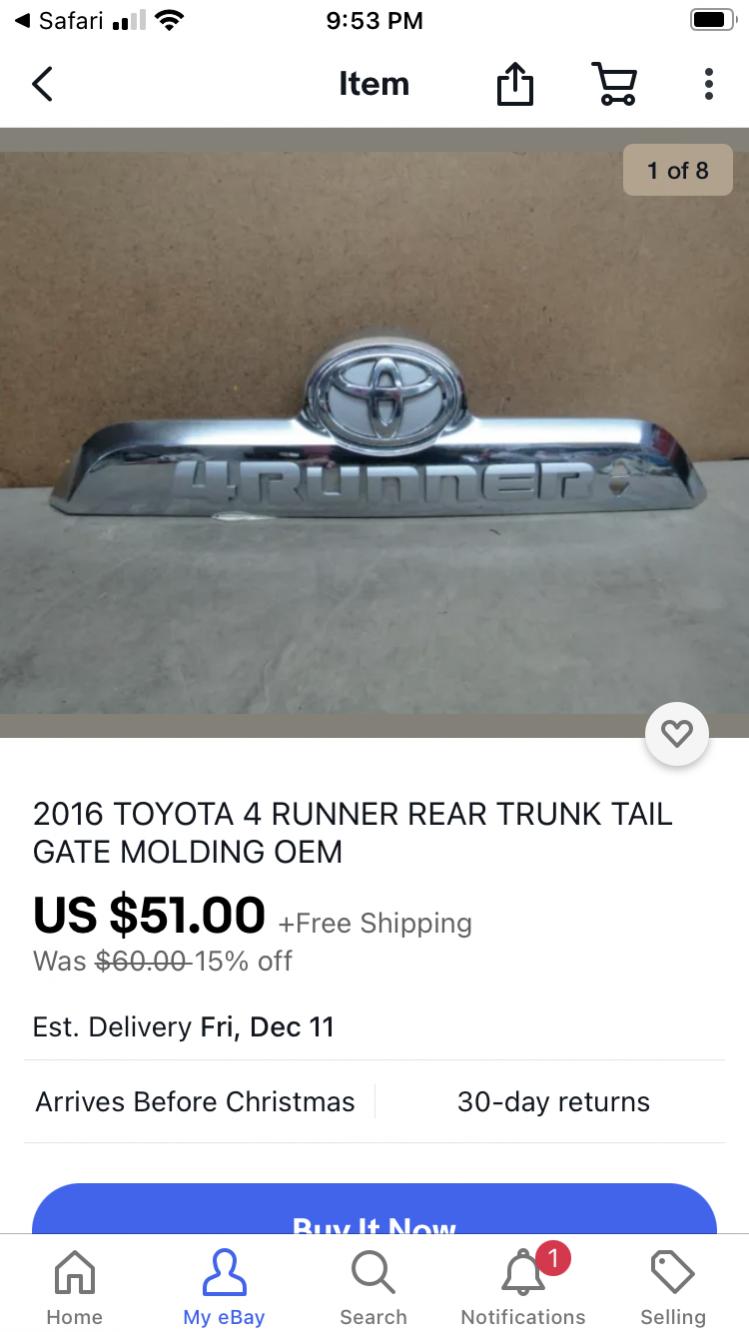Go back from the item page
Screen dimensions: 749x1332
pyautogui.click(x=42, y=84)
